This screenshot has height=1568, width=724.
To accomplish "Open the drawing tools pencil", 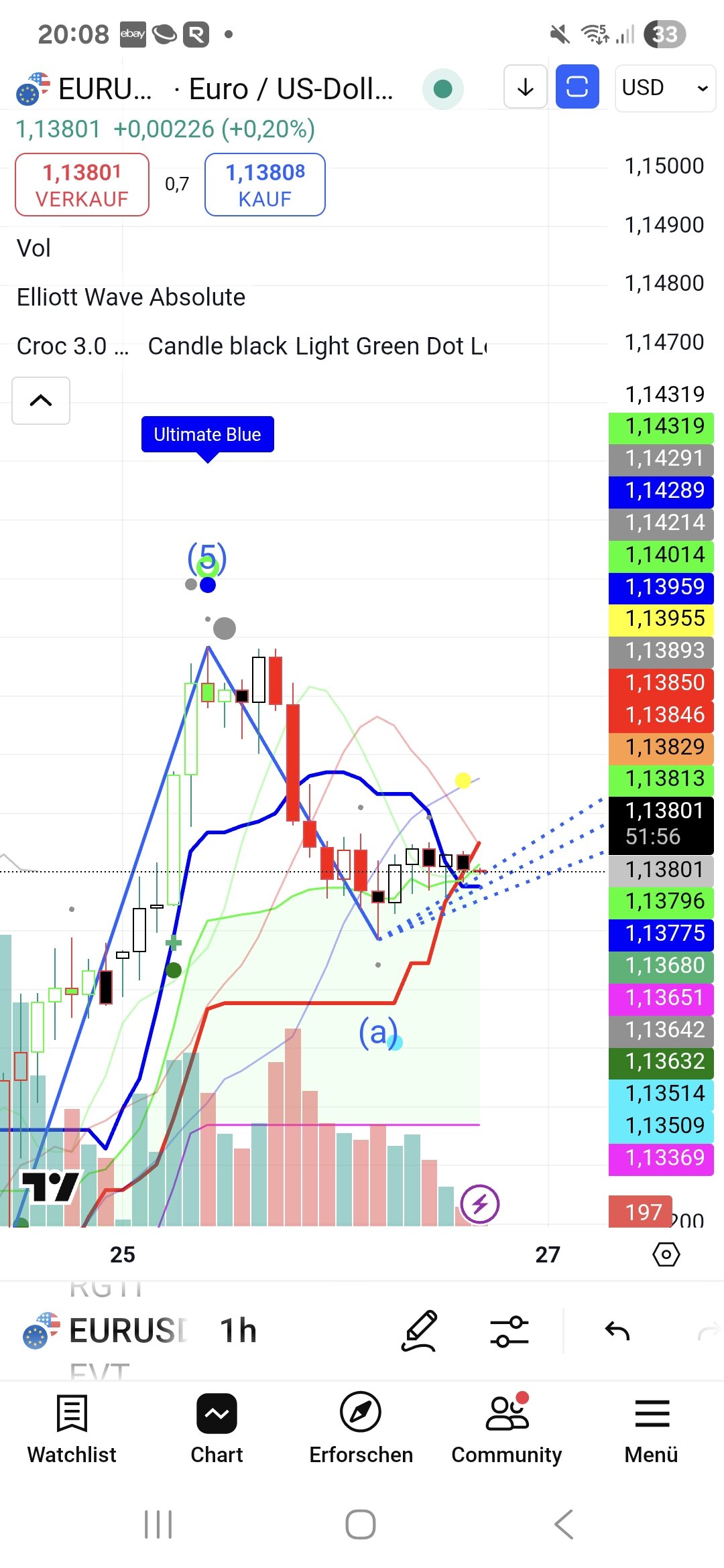I will tap(420, 1331).
